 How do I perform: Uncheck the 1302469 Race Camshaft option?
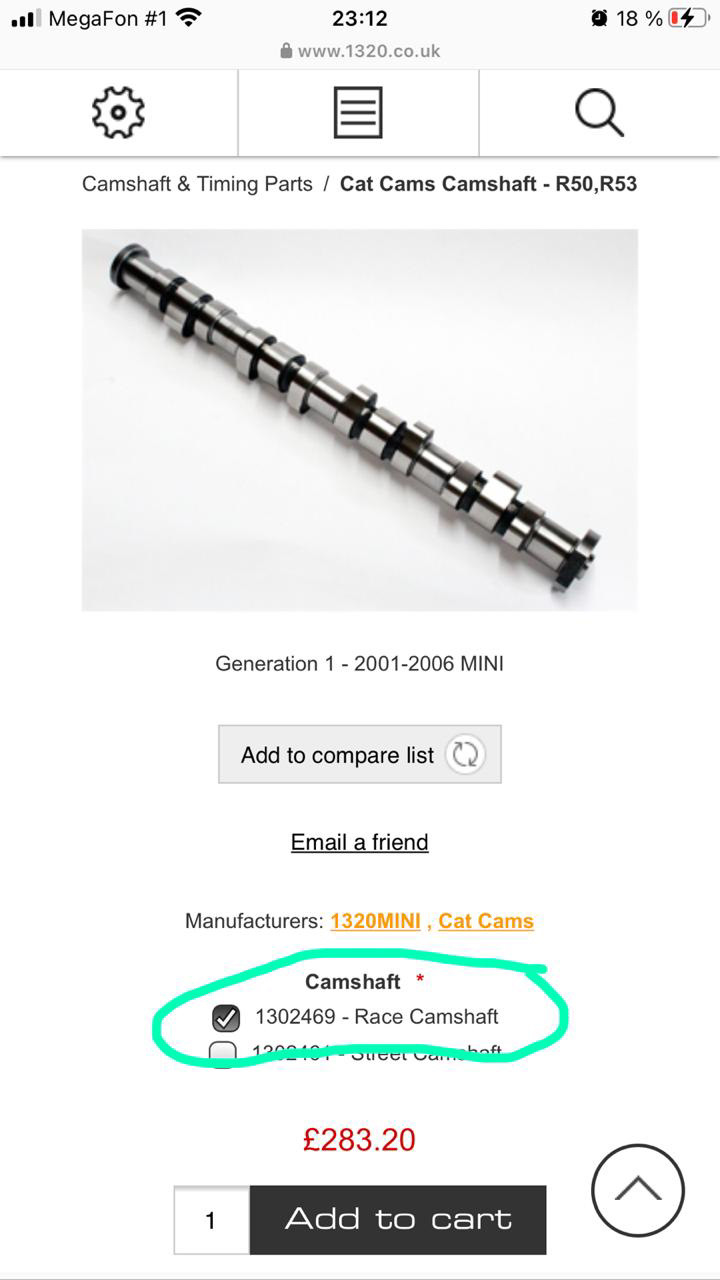[226, 1018]
